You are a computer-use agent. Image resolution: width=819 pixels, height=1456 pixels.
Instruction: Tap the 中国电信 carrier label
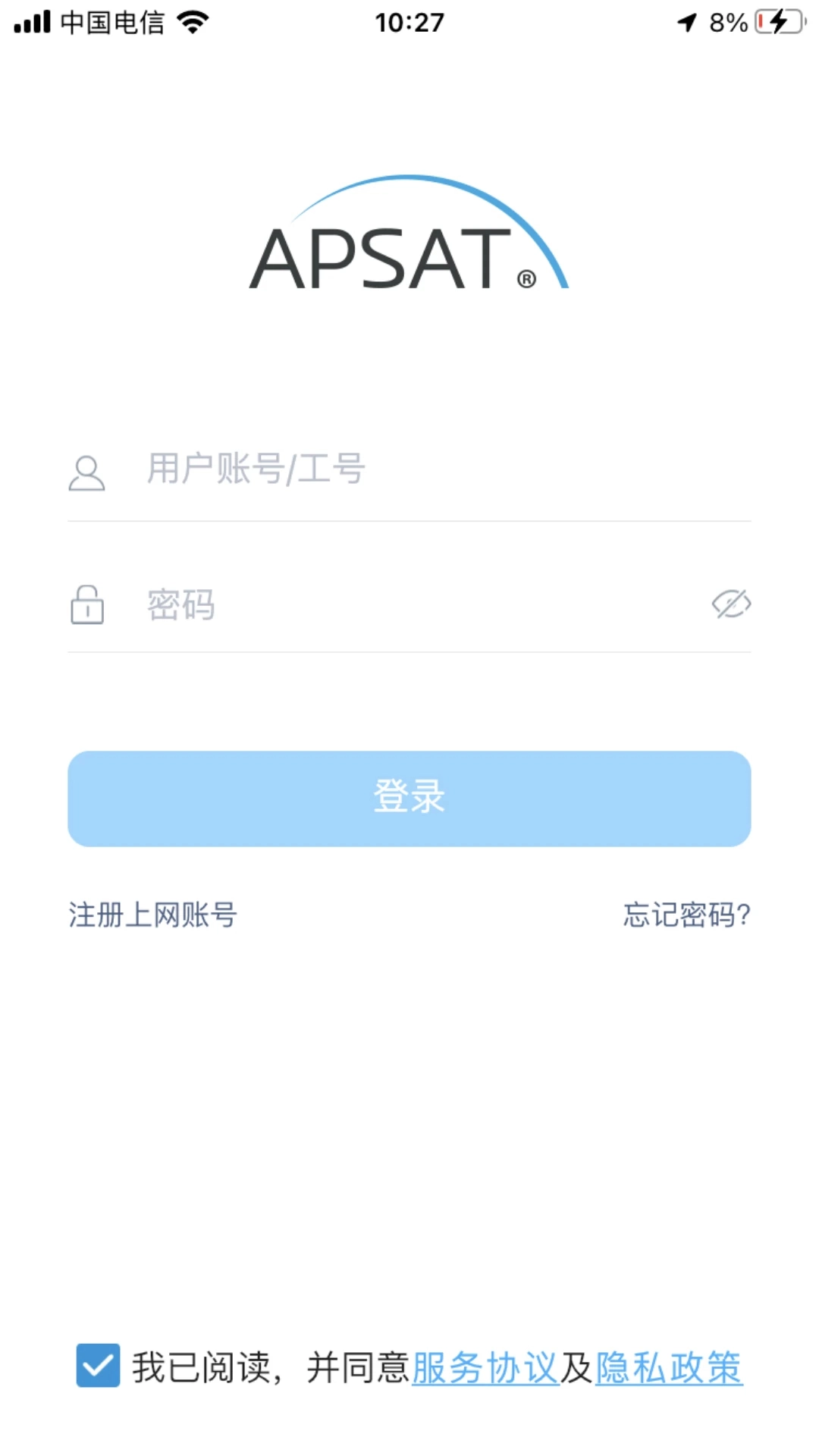coord(114,23)
